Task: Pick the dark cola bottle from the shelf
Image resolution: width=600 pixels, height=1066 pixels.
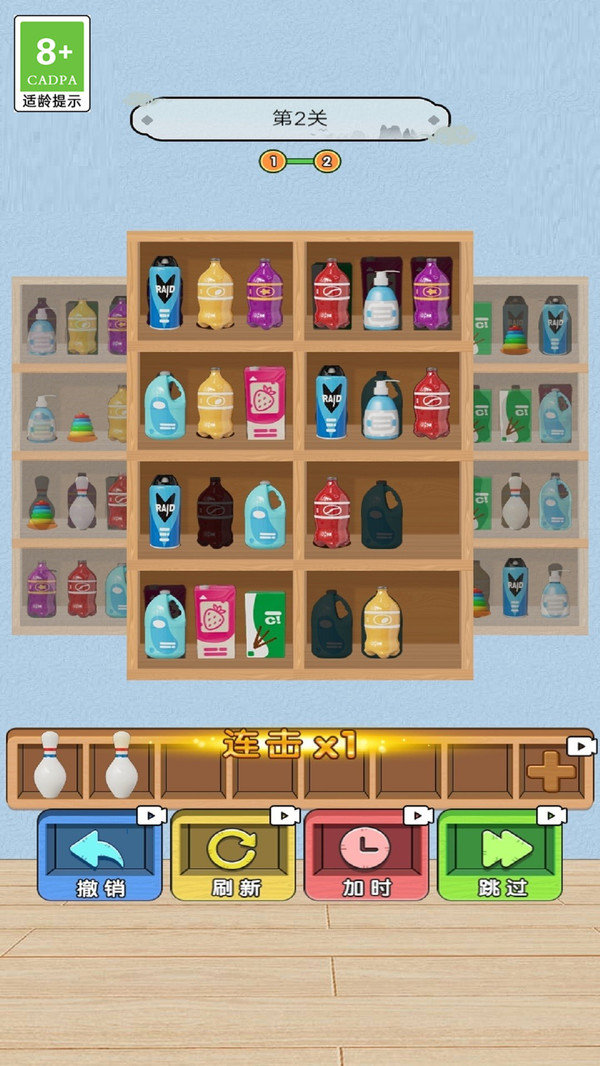Action: 215,512
